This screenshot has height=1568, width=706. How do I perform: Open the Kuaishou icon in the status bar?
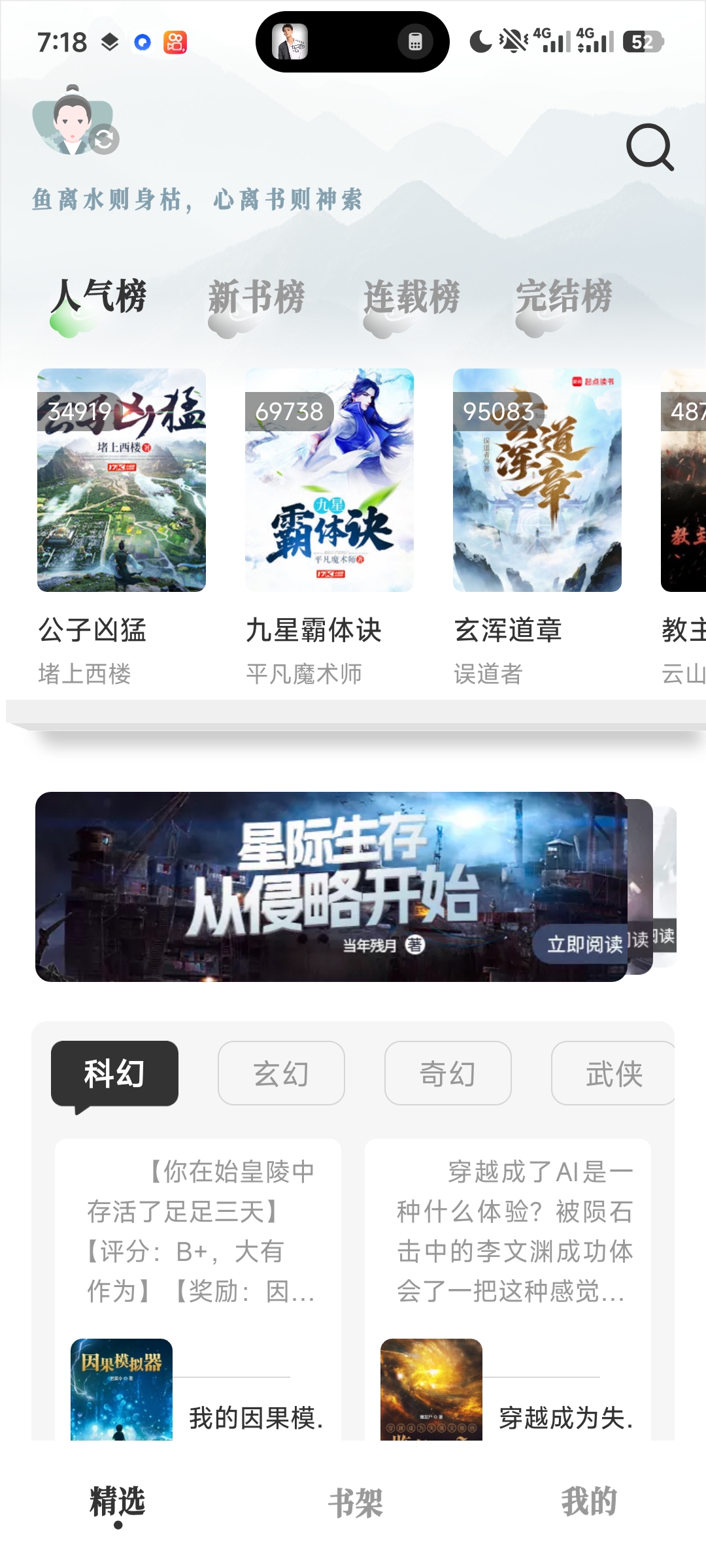tap(174, 41)
